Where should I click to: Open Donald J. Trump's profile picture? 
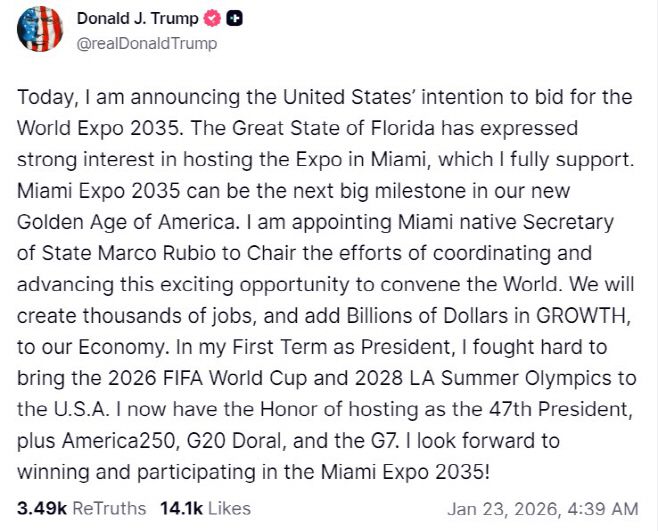point(41,29)
